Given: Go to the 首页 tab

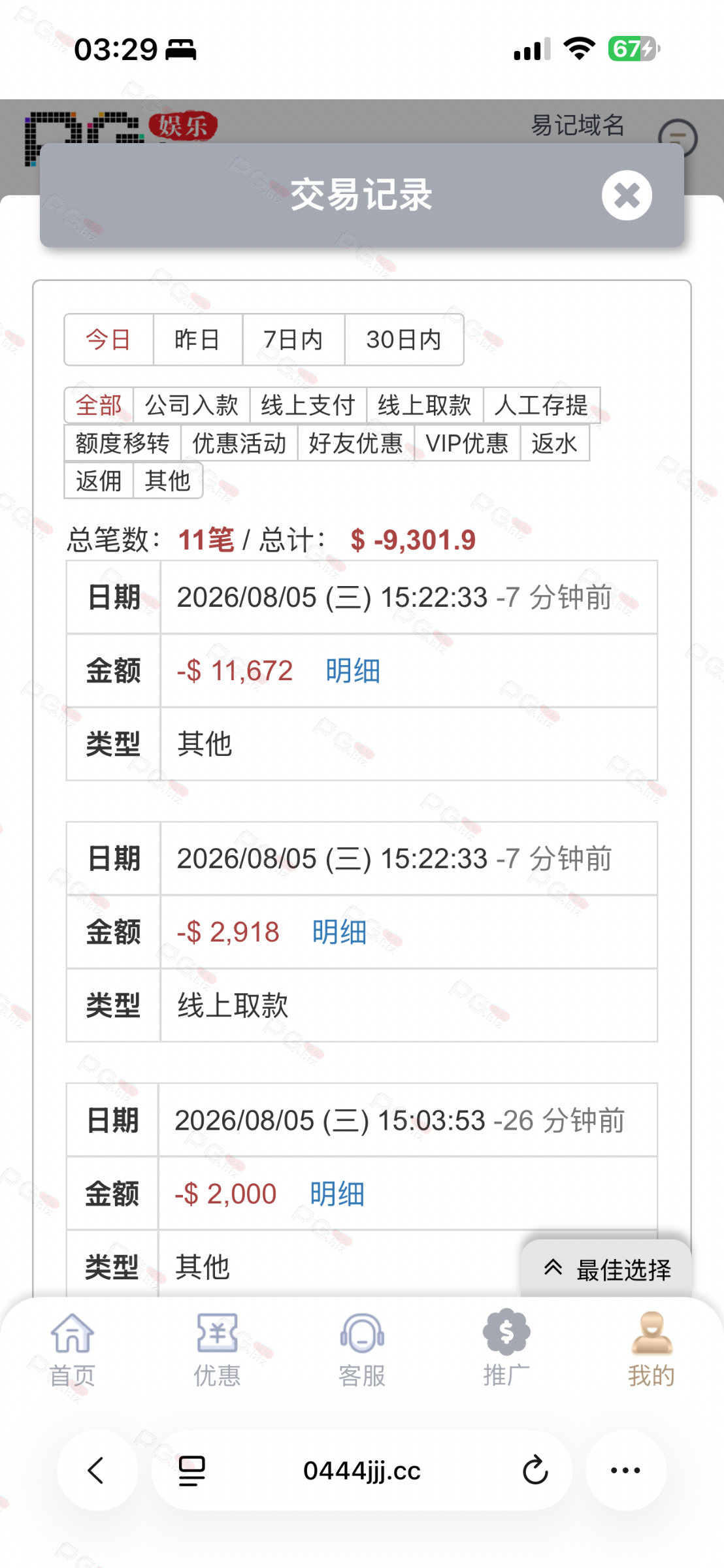Looking at the screenshot, I should tap(73, 1350).
